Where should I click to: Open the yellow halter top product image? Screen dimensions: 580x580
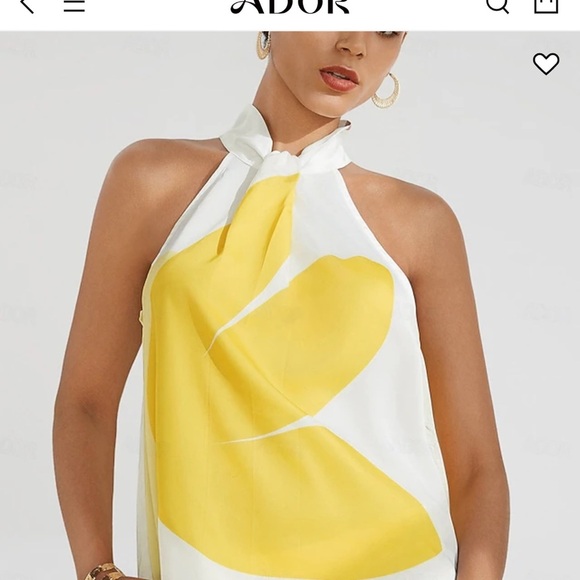290,306
